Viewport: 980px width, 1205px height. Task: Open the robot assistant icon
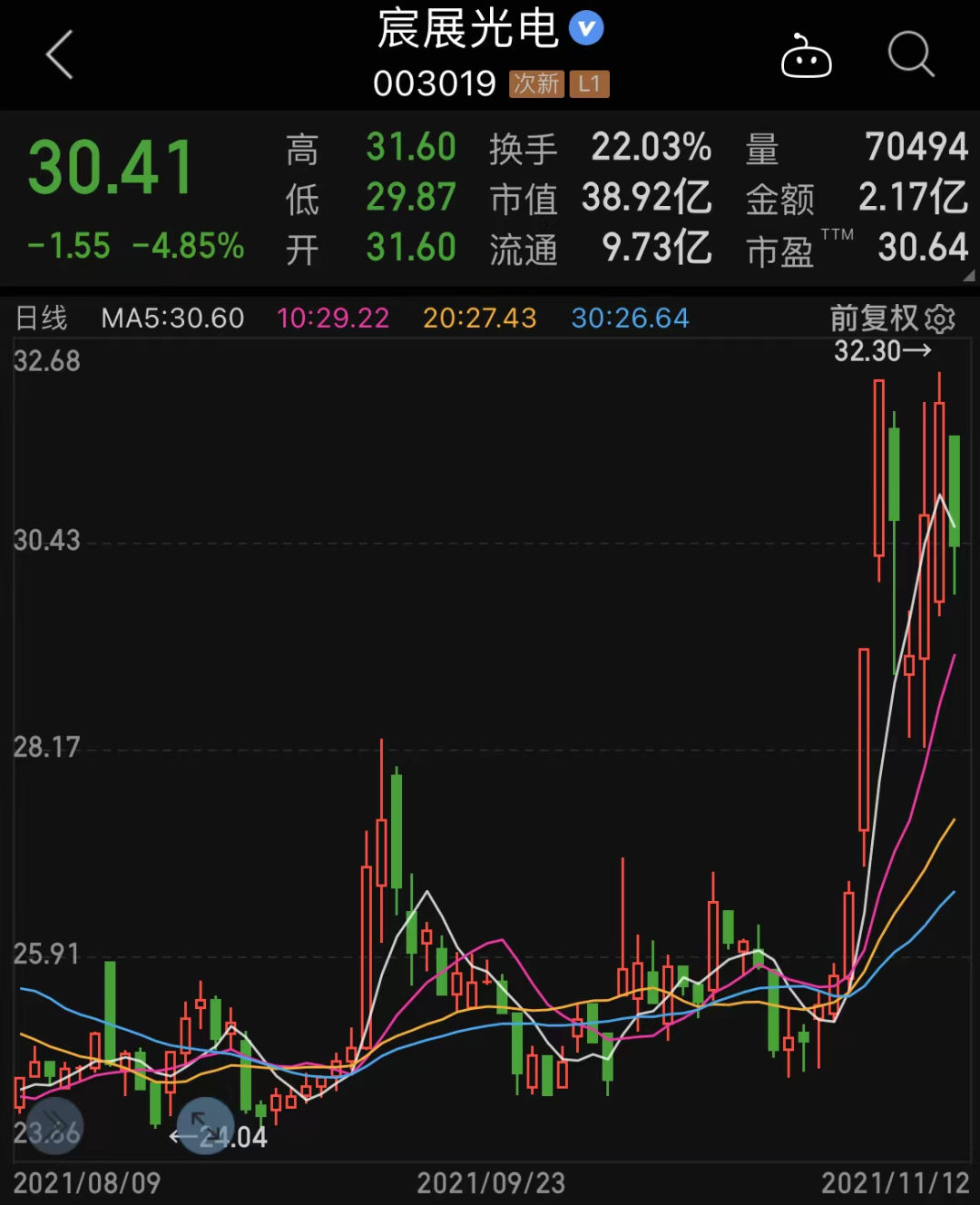click(x=806, y=56)
